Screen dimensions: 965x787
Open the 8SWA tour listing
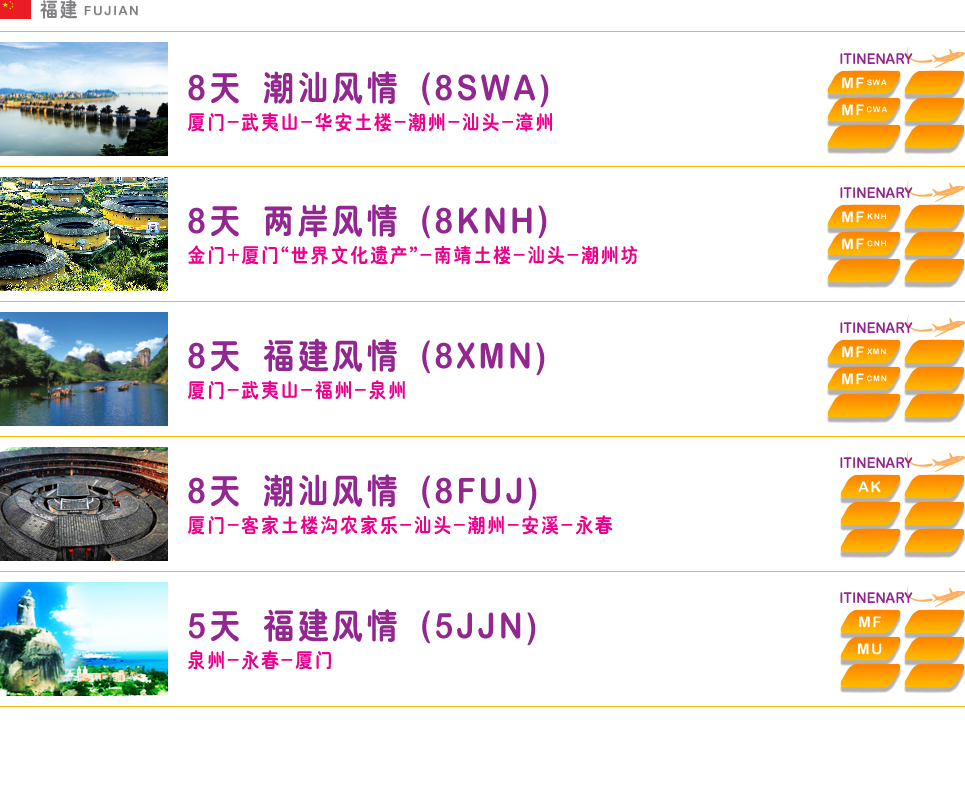pos(369,90)
